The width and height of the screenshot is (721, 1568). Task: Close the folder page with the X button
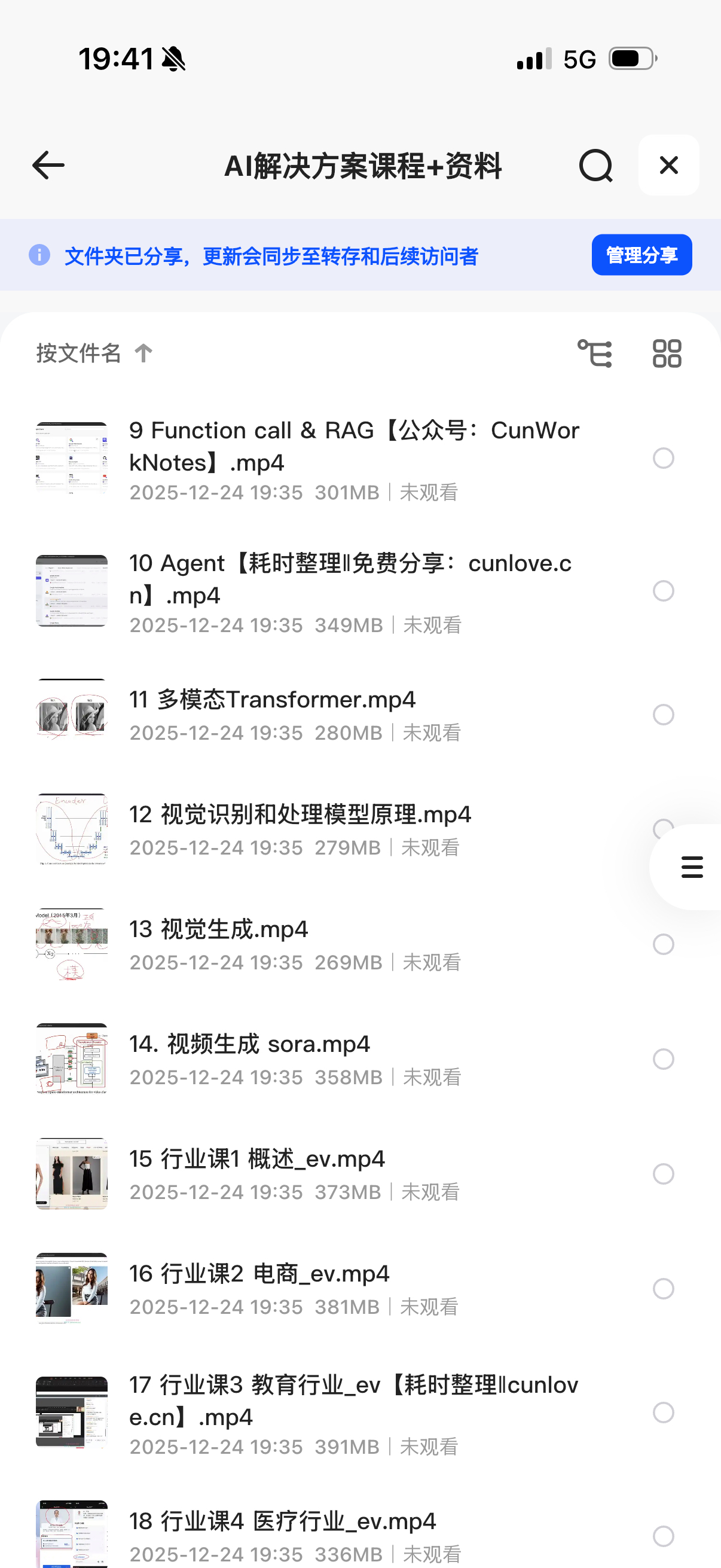click(x=668, y=166)
